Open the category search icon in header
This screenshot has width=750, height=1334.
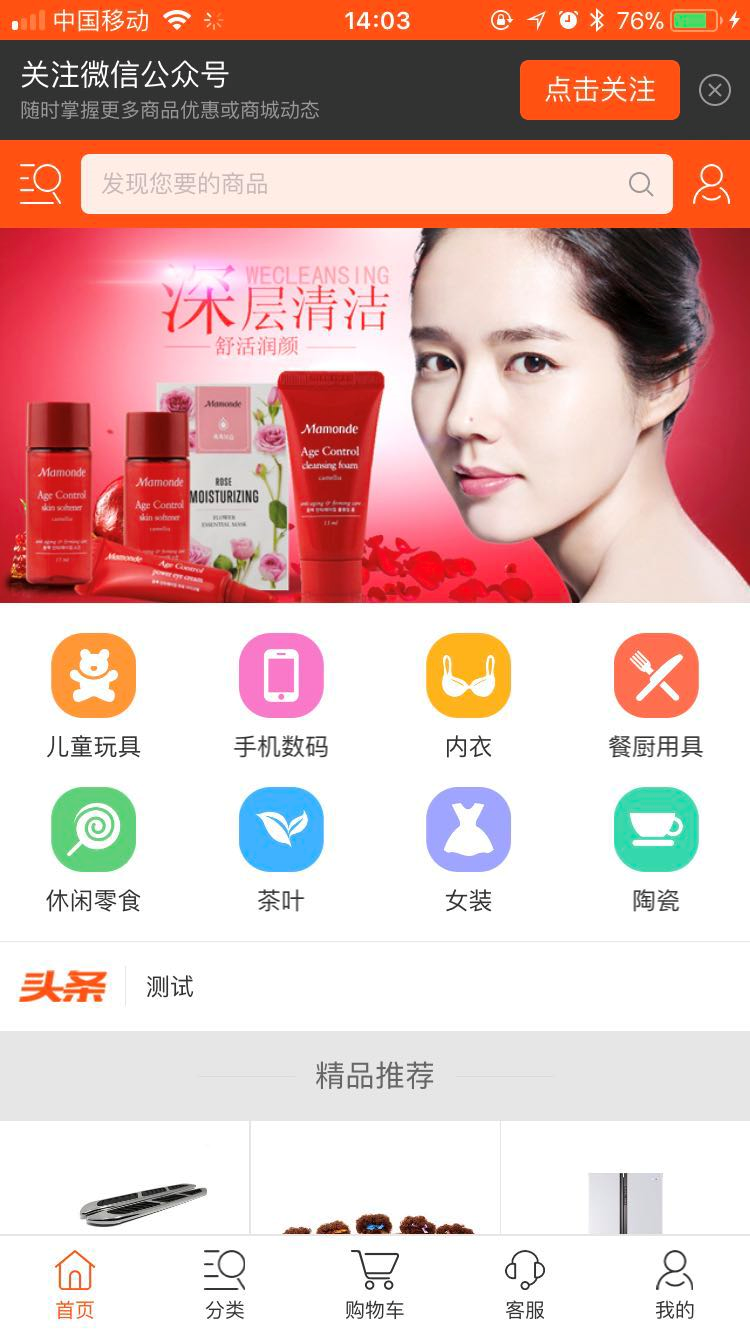pyautogui.click(x=40, y=184)
